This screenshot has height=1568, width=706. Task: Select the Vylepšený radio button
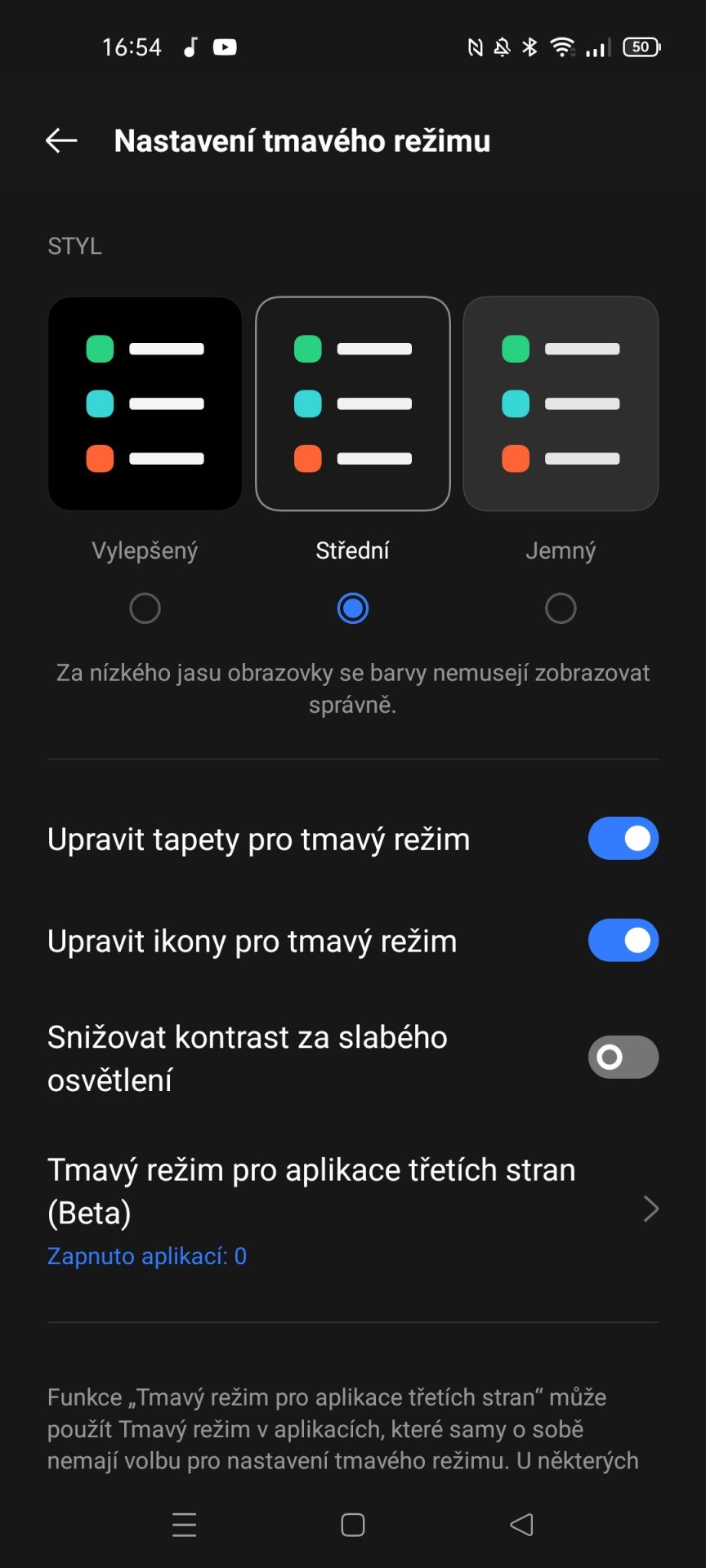pos(145,608)
